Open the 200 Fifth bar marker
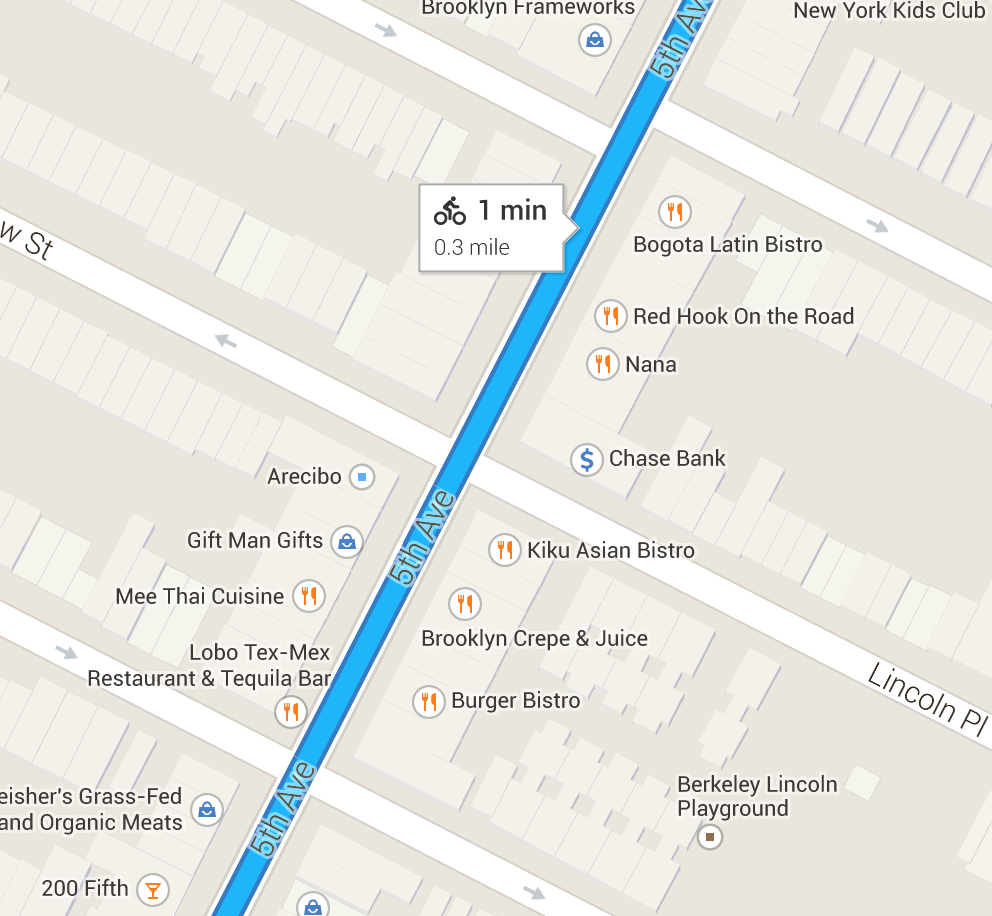Screen dimensions: 992x916 tap(152, 888)
